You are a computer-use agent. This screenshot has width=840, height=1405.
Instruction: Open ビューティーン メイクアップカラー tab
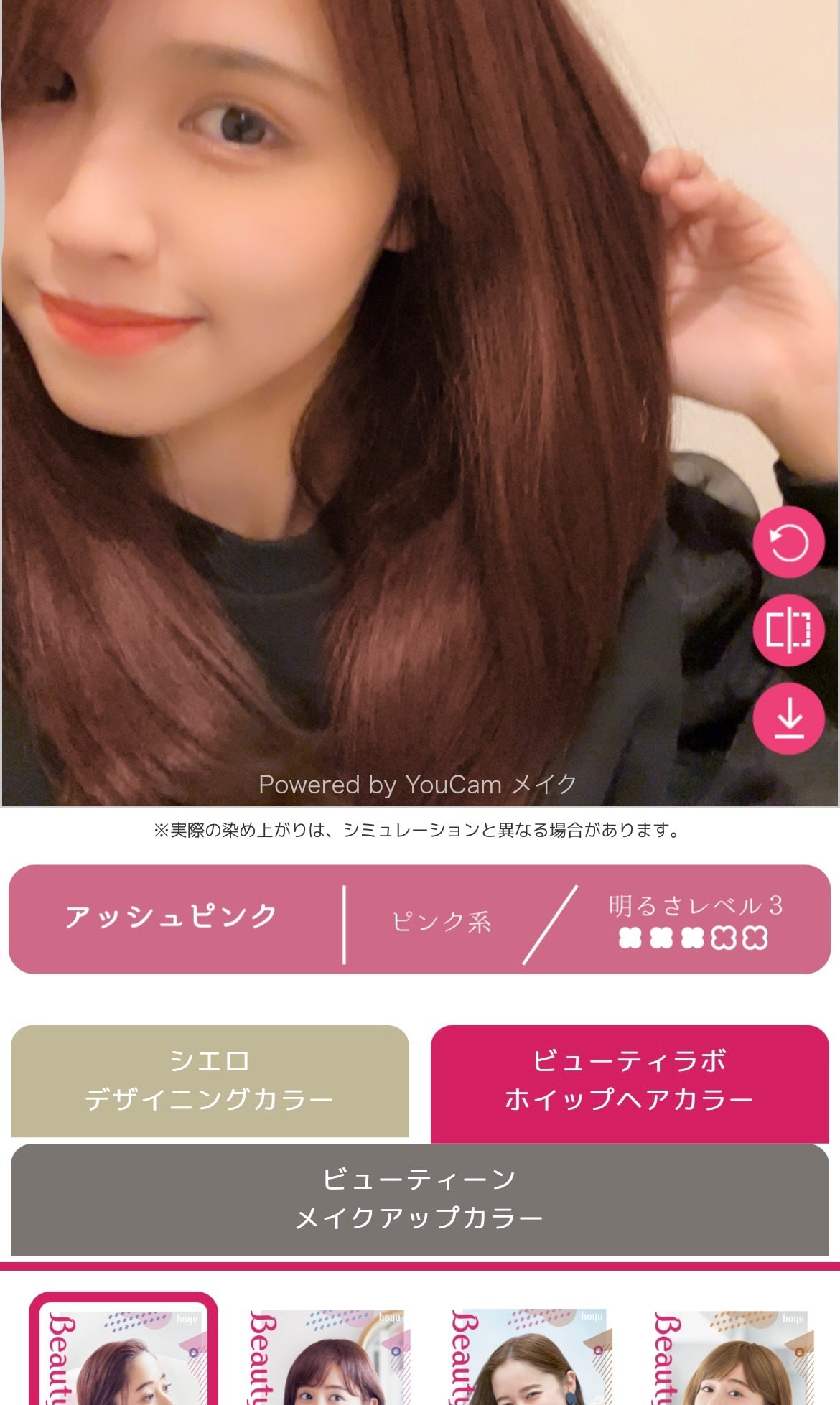pos(419,1199)
